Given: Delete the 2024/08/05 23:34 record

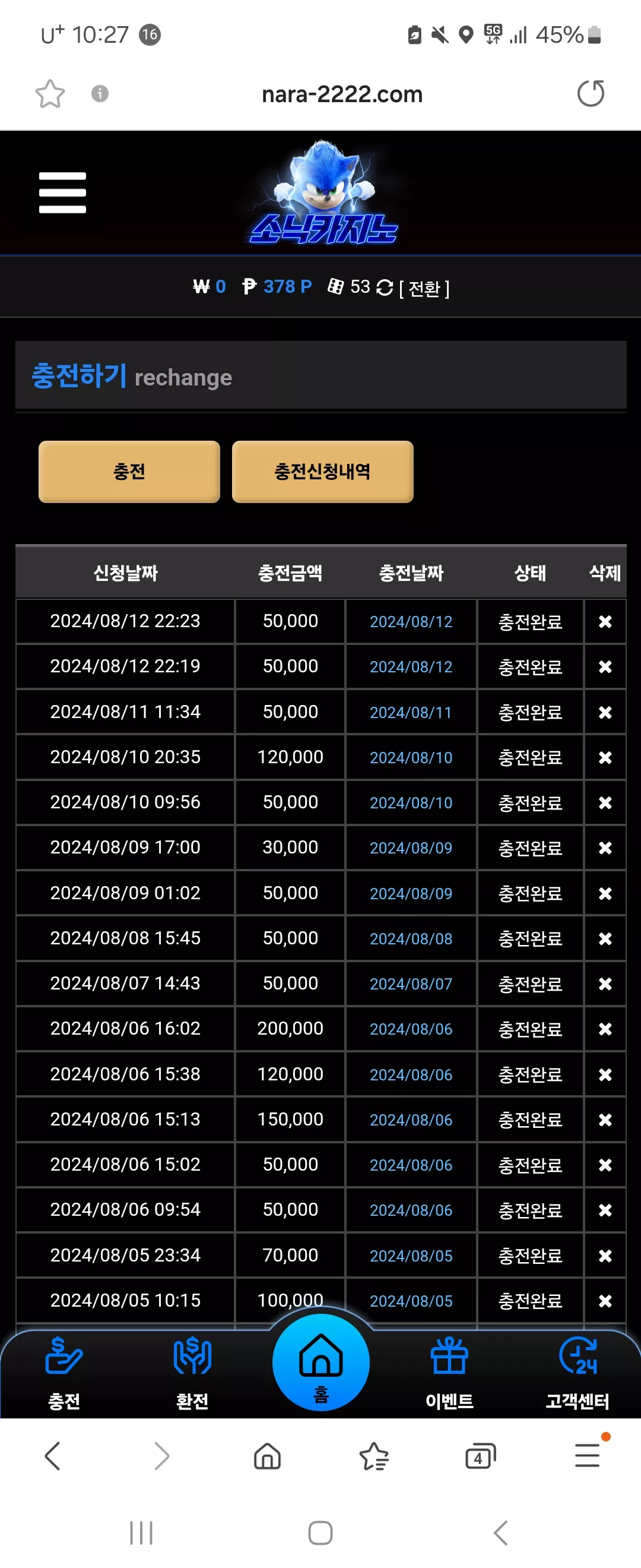Looking at the screenshot, I should [605, 1255].
